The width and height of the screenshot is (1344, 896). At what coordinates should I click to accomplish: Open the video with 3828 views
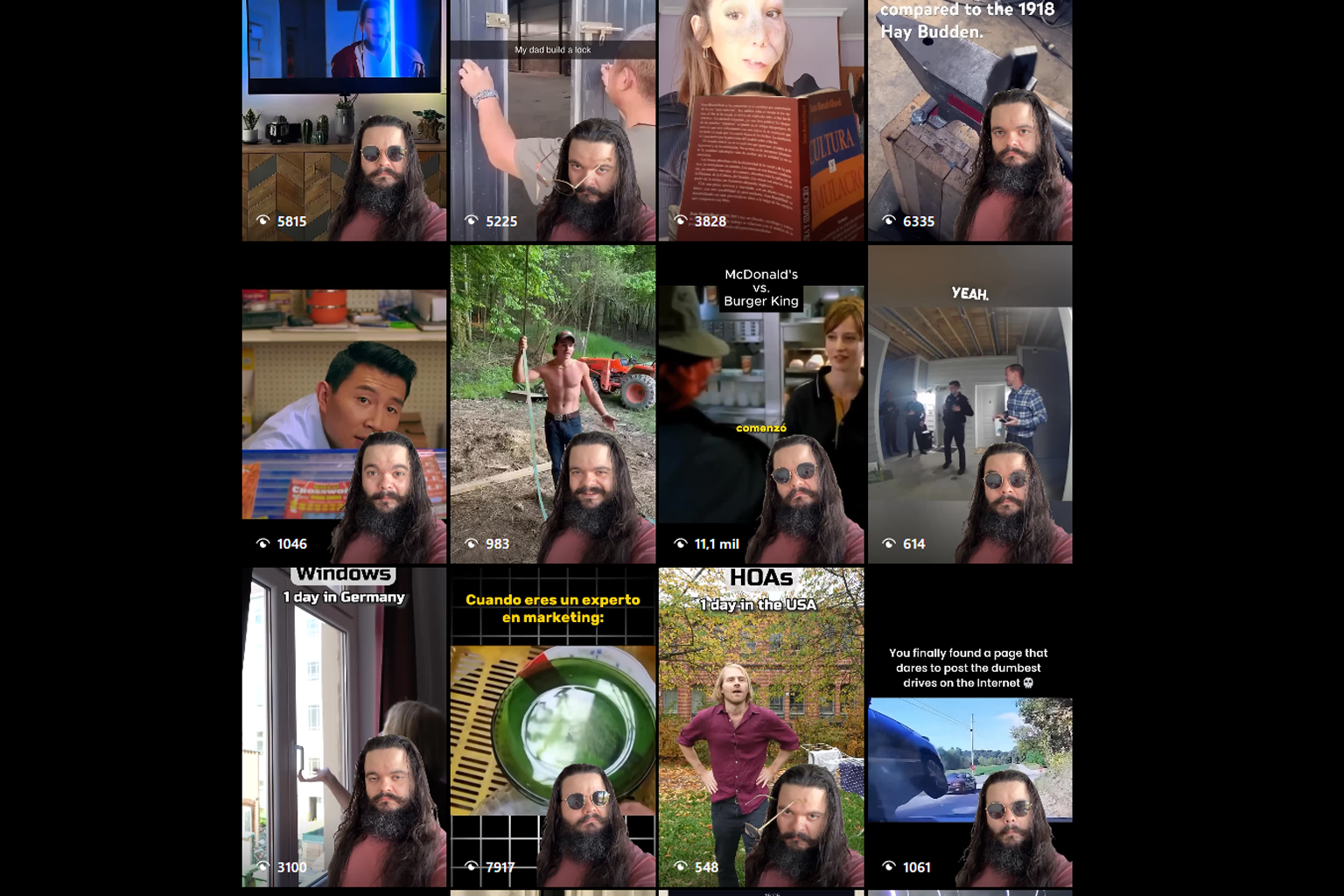(x=760, y=120)
